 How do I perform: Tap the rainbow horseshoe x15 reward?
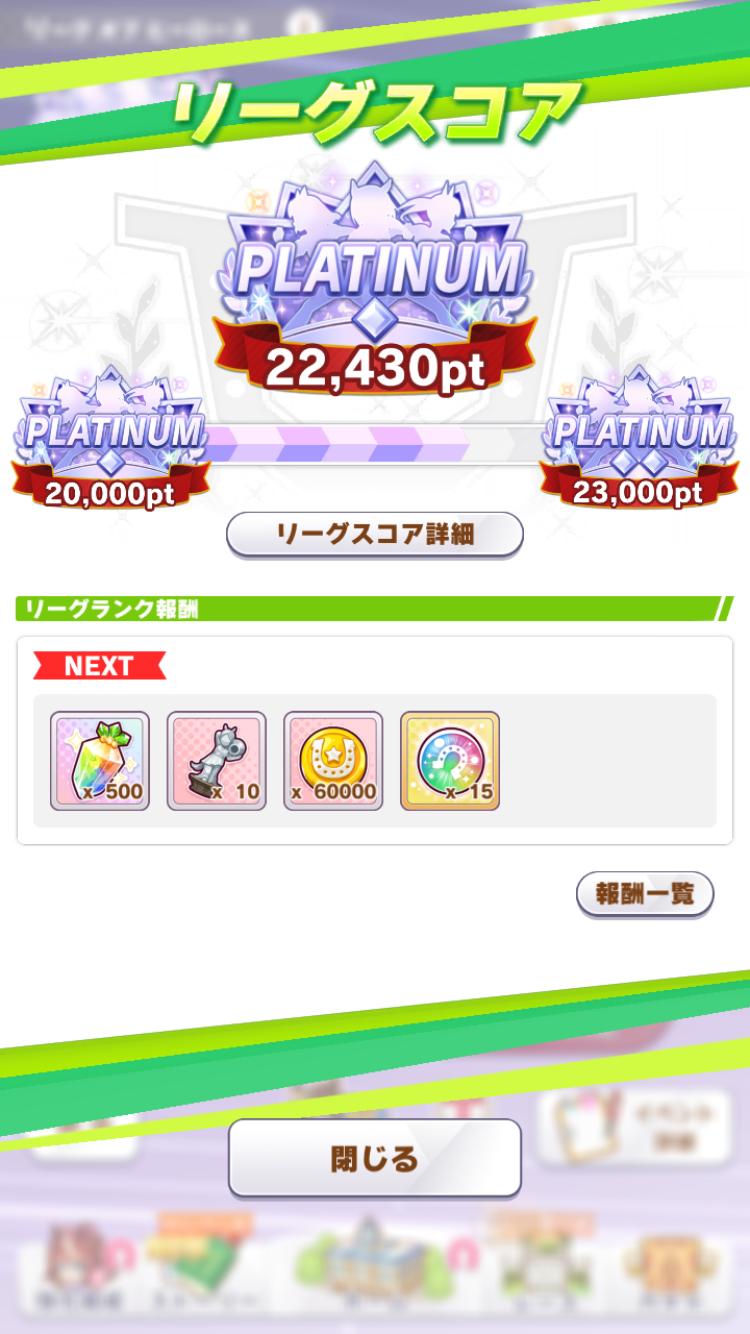pos(450,761)
